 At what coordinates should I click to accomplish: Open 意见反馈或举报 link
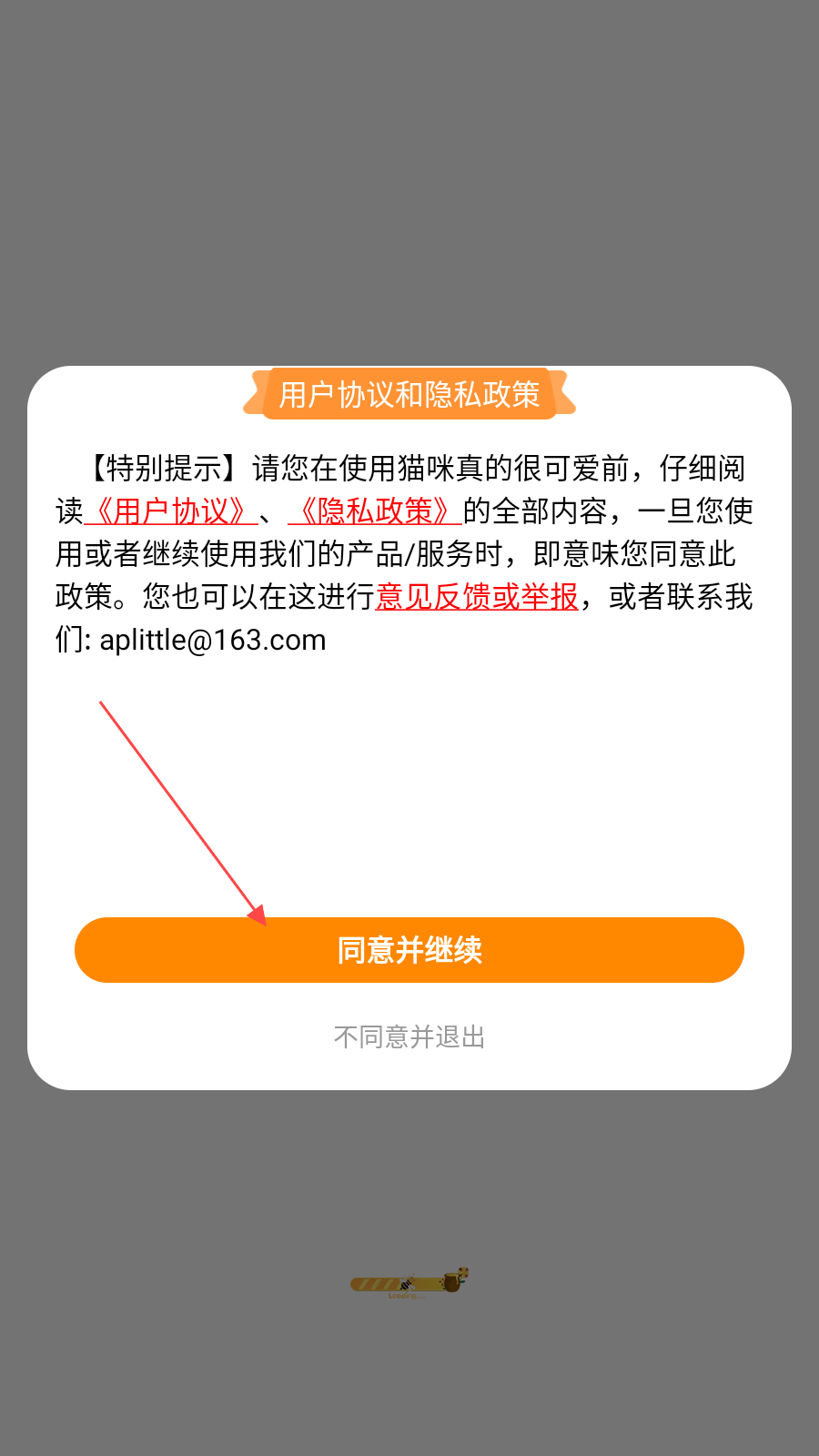click(477, 597)
